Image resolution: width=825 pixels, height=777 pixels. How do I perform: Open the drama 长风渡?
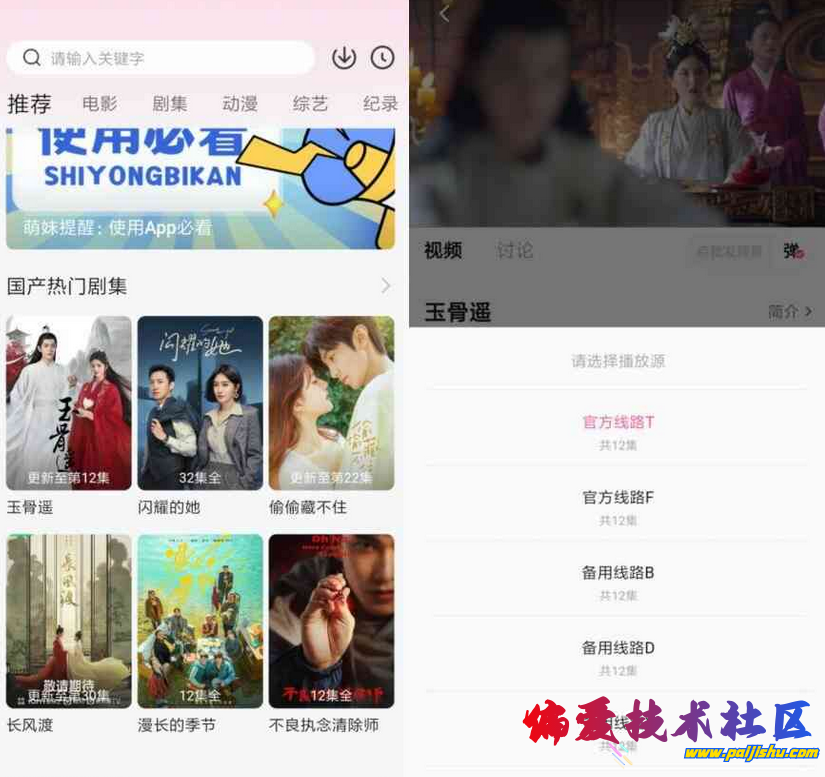[x=69, y=620]
